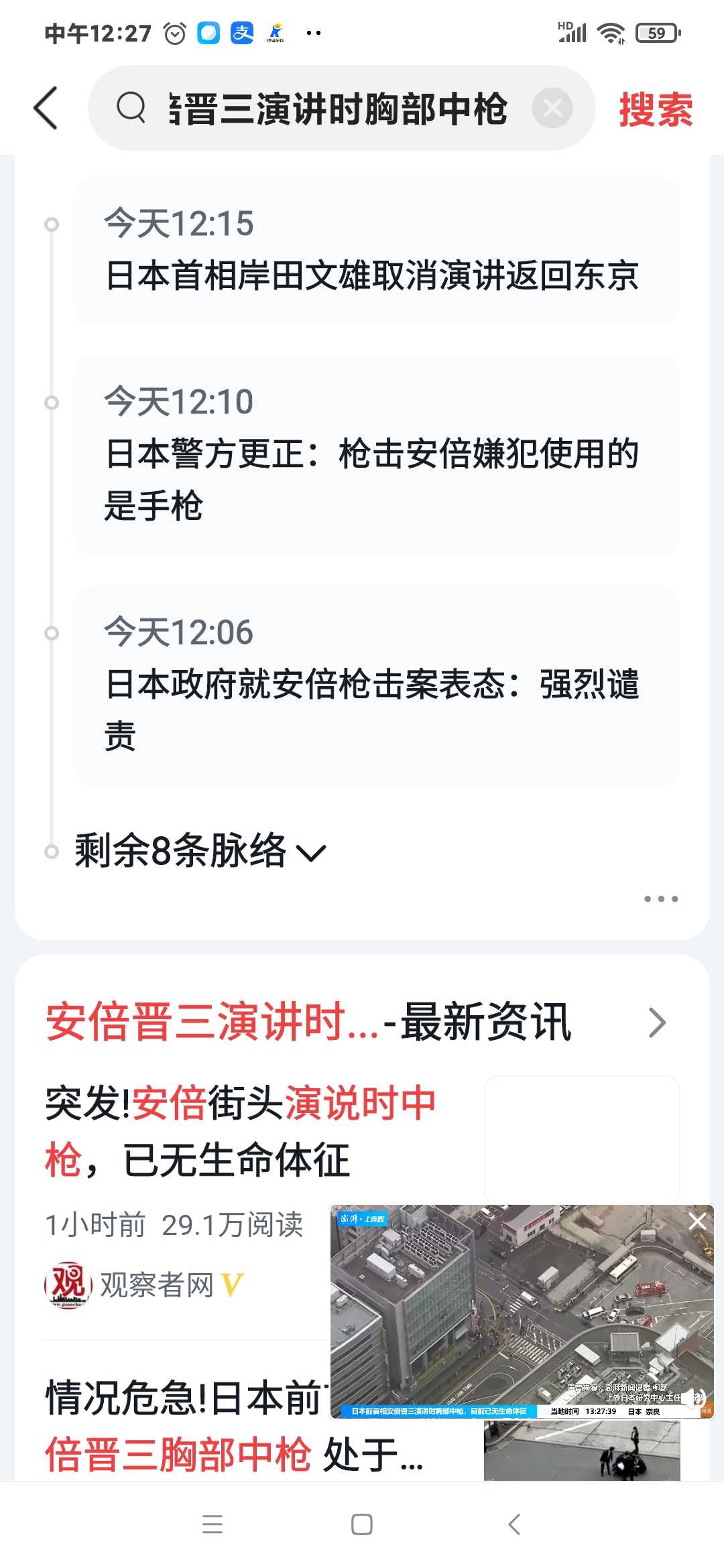Open the 12:10 item about 日本警方更正
The image size is (724, 1568).
coord(376,454)
